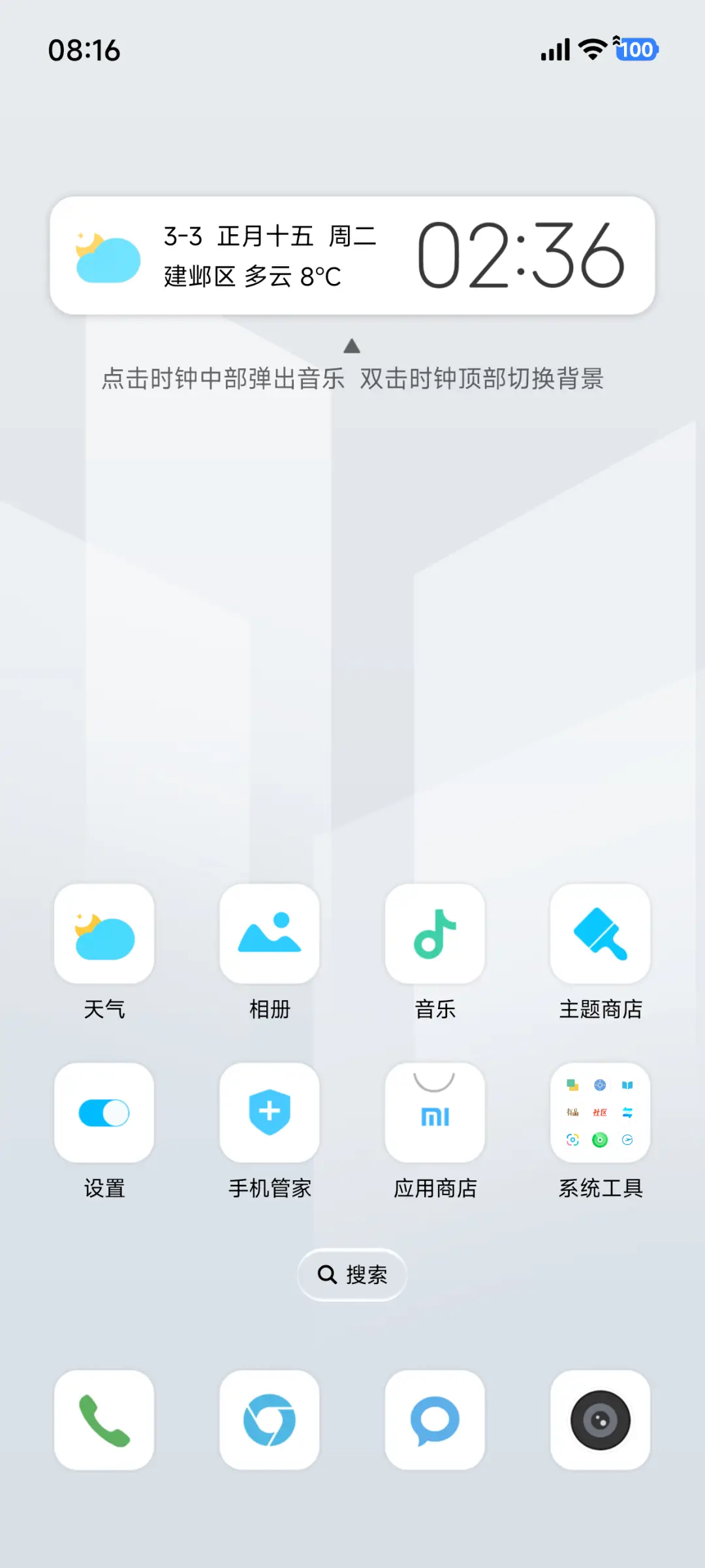Image resolution: width=705 pixels, height=1568 pixels.
Task: Open the 设置 settings app
Action: (104, 1113)
